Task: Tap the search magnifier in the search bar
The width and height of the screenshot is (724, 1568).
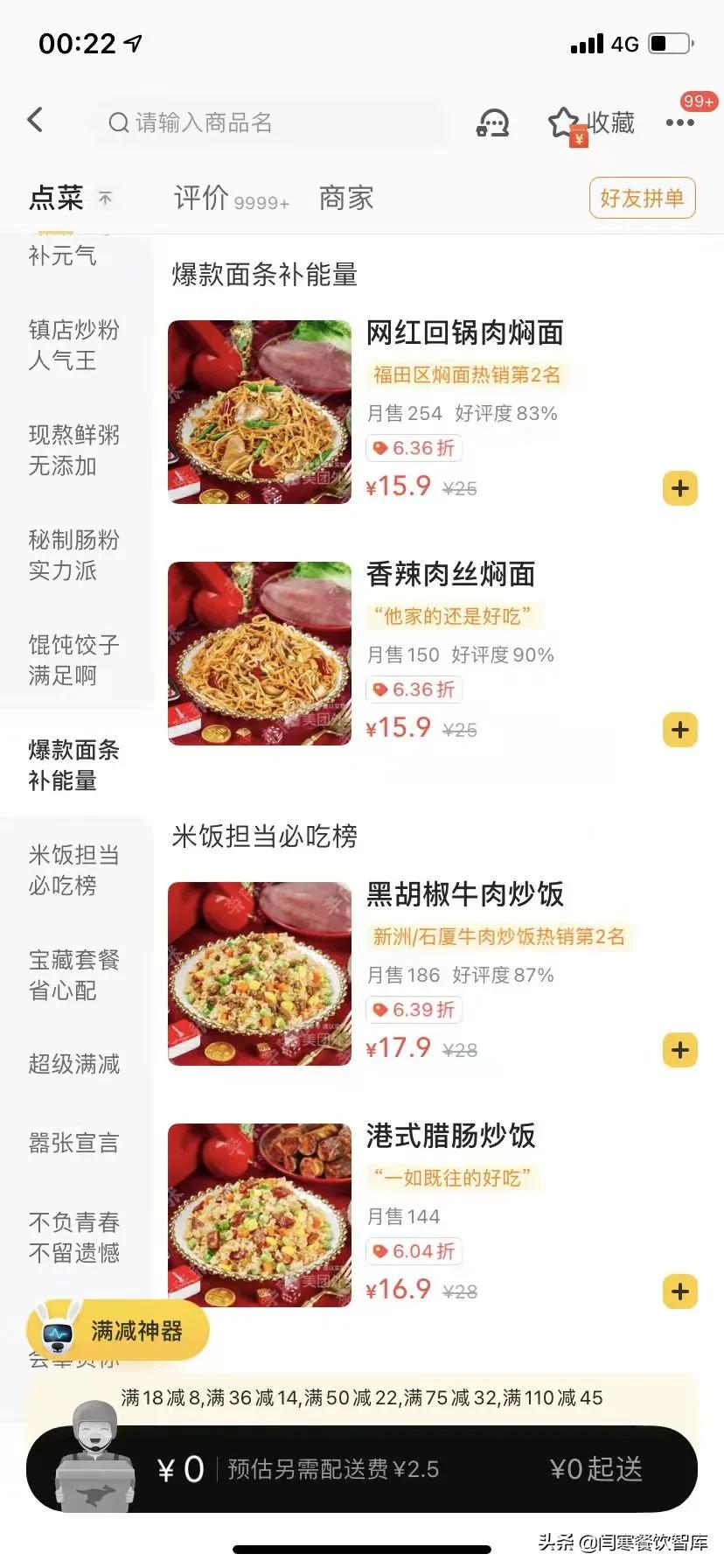Action: (x=116, y=122)
